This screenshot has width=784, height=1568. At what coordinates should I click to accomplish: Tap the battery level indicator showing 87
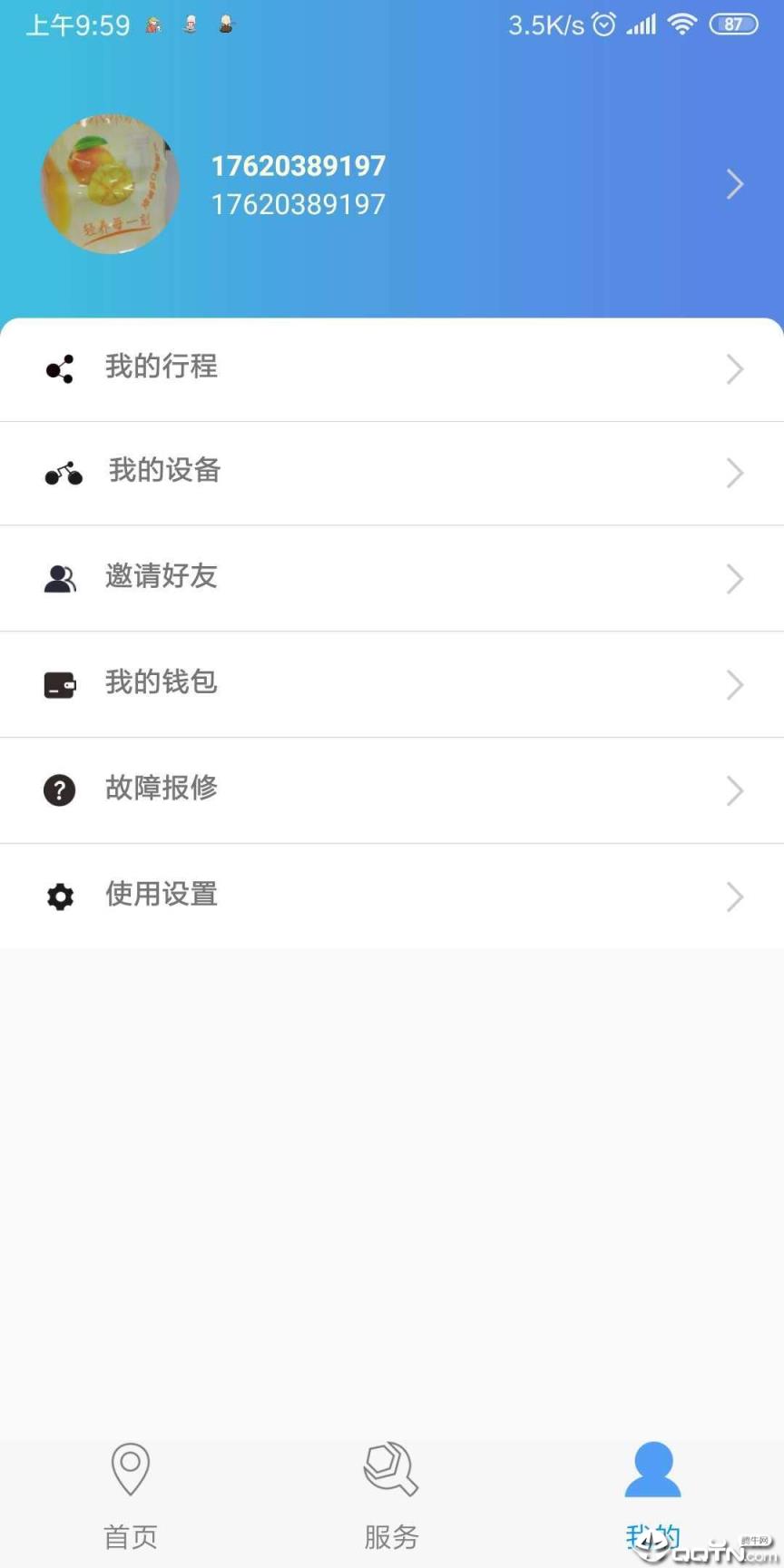click(x=732, y=24)
